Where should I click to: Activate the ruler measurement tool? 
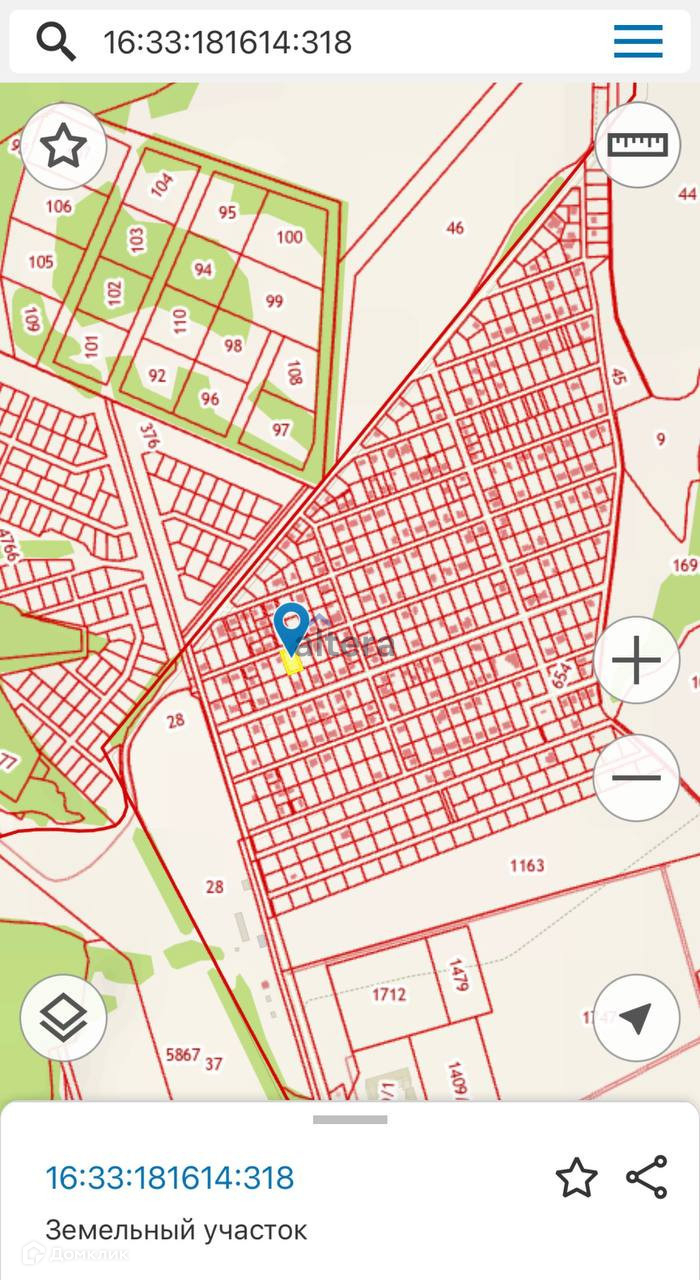(637, 144)
